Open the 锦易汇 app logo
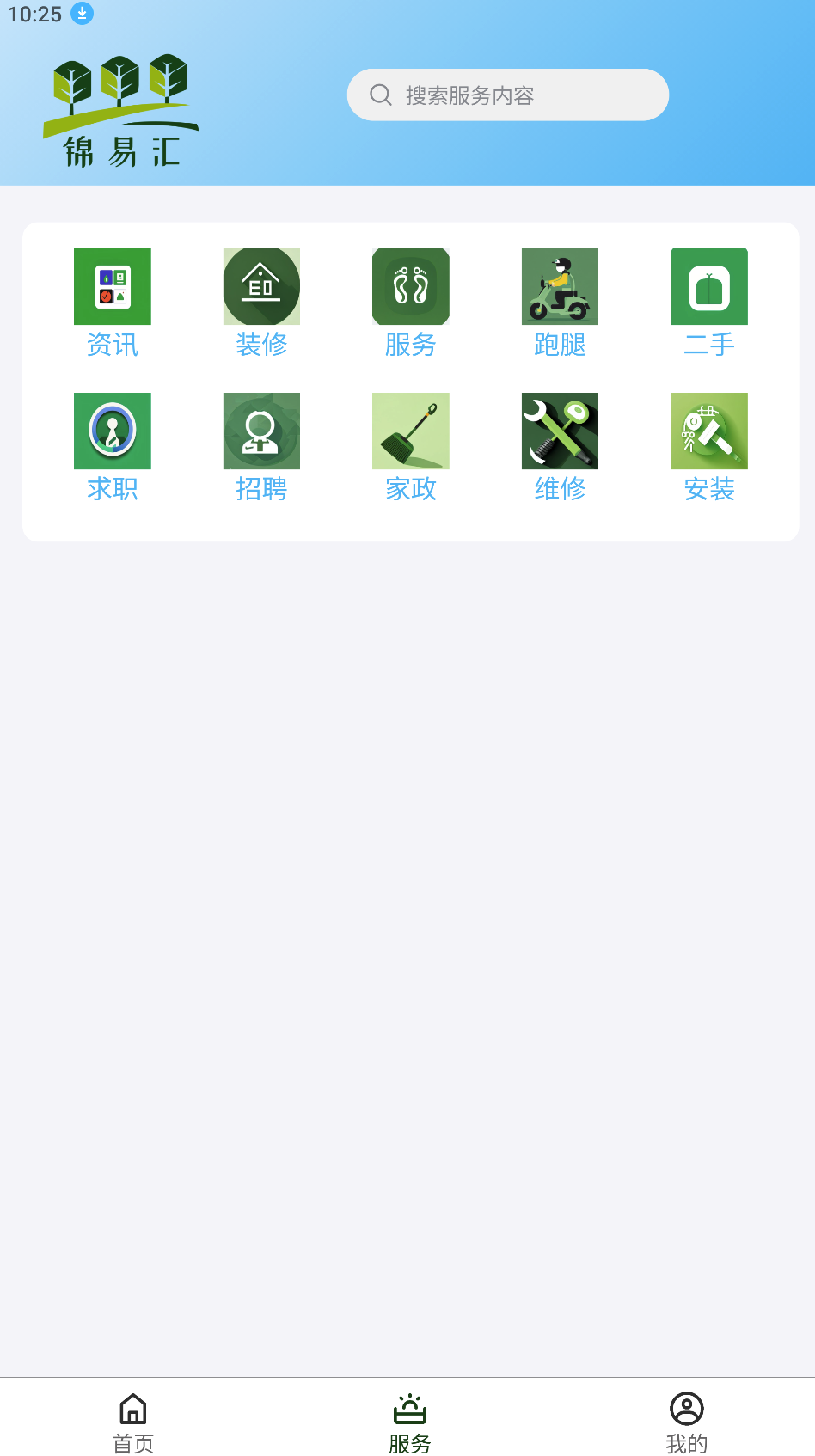The height and width of the screenshot is (1456, 815). [120, 107]
